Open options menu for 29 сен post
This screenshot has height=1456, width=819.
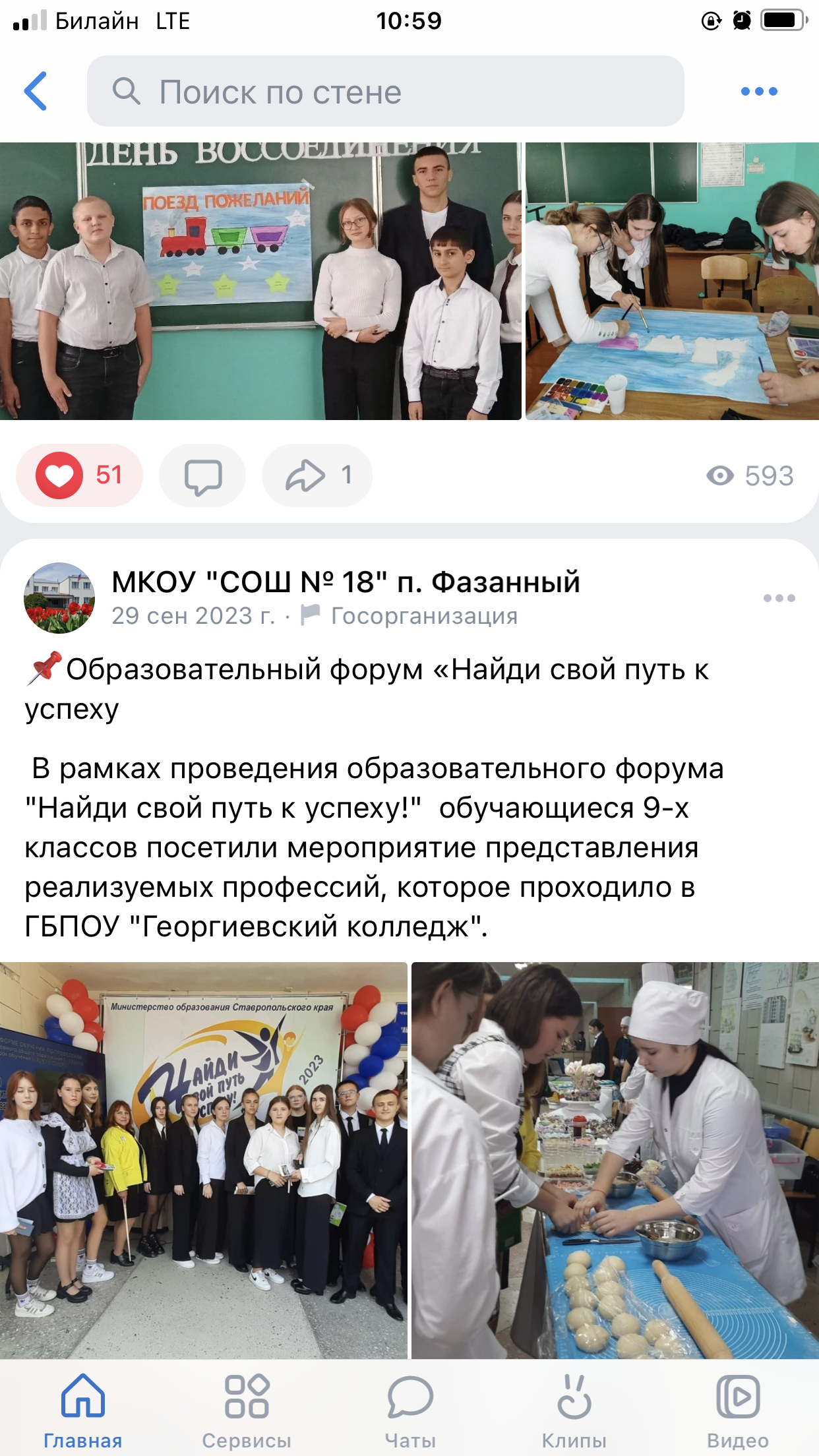point(779,598)
